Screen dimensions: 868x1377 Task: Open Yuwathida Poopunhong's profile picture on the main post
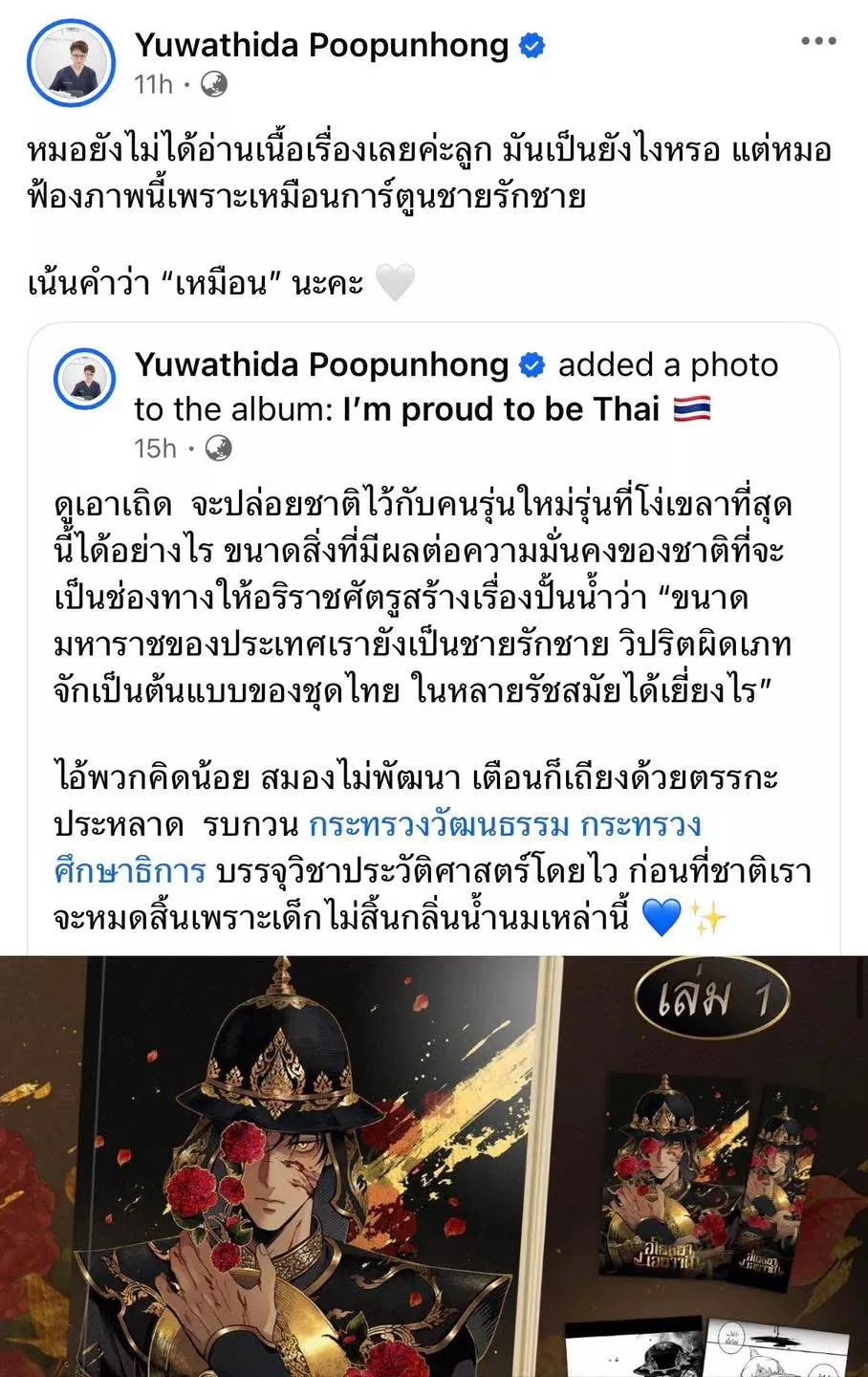[x=71, y=62]
